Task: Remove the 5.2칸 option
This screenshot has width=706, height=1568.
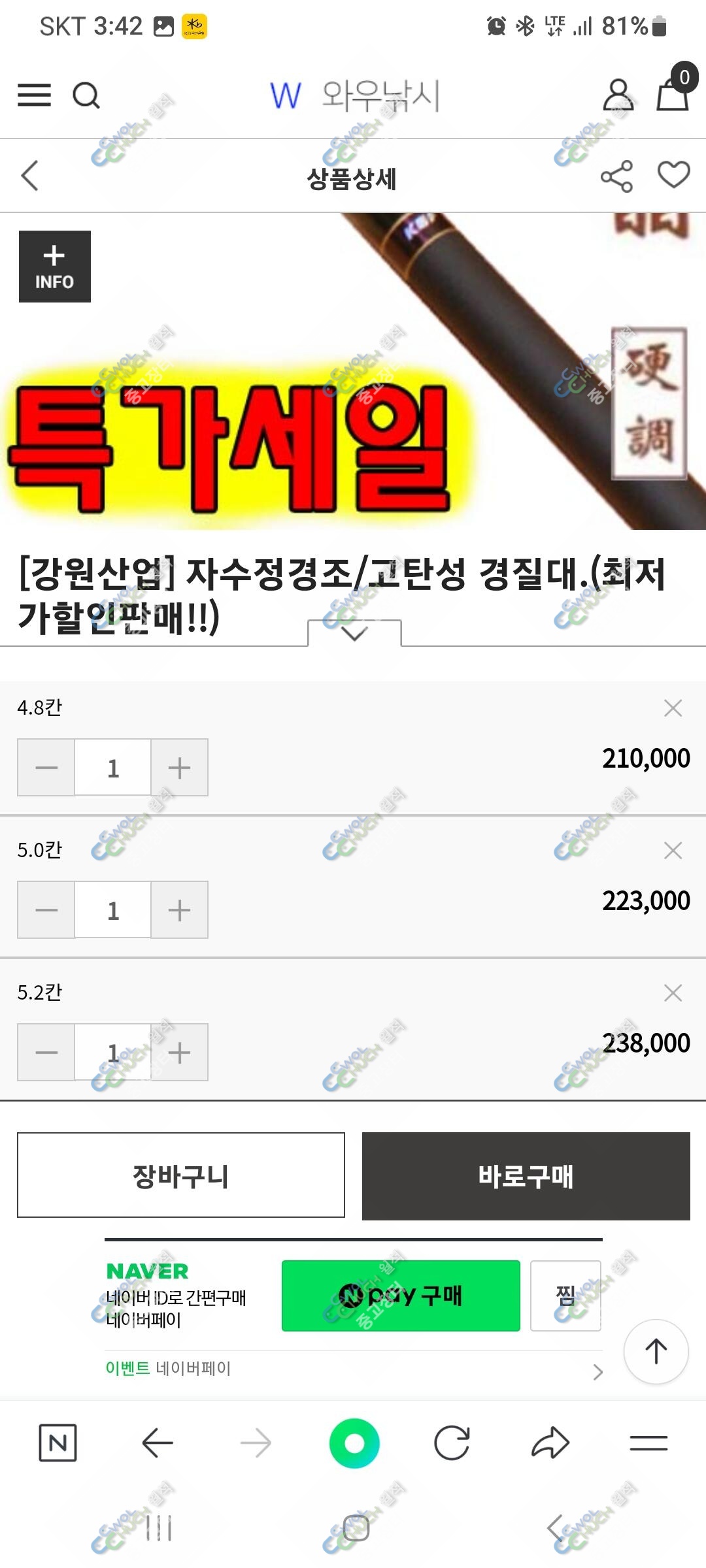Action: click(x=673, y=993)
